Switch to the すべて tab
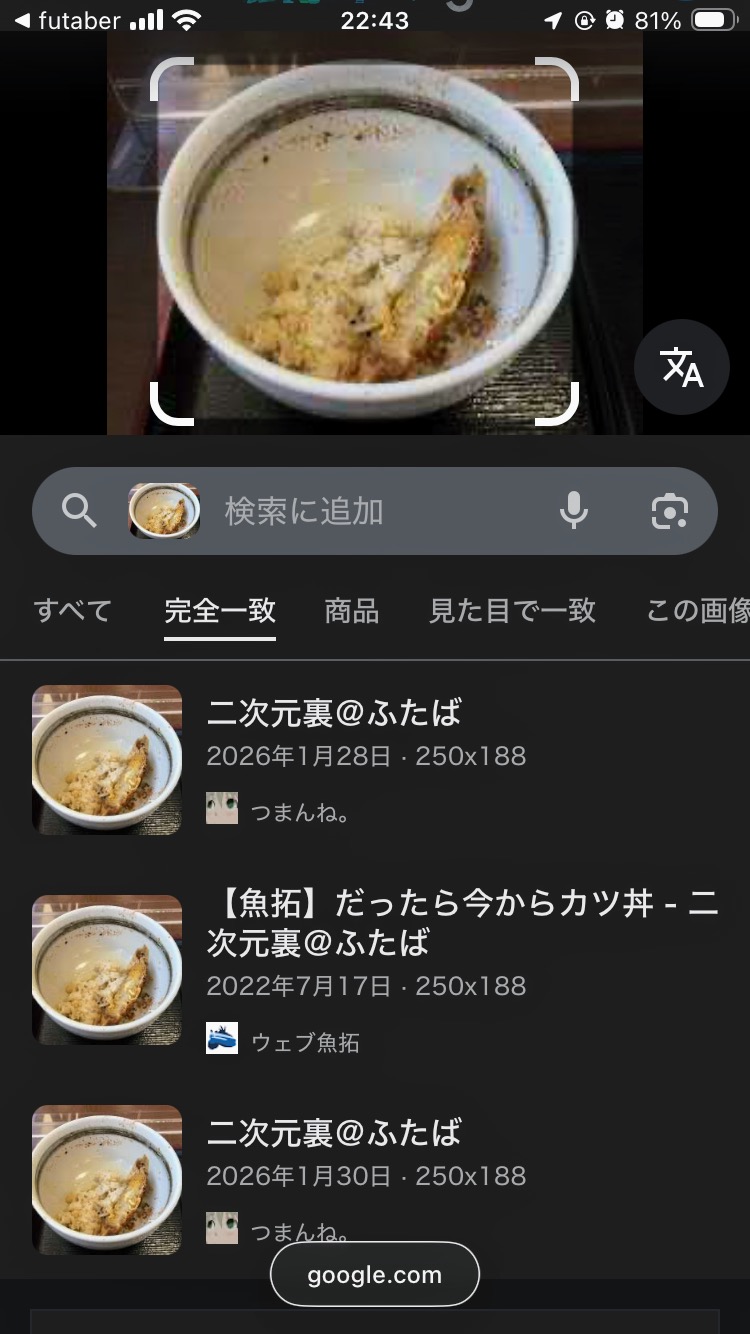This screenshot has width=750, height=1334. [72, 610]
